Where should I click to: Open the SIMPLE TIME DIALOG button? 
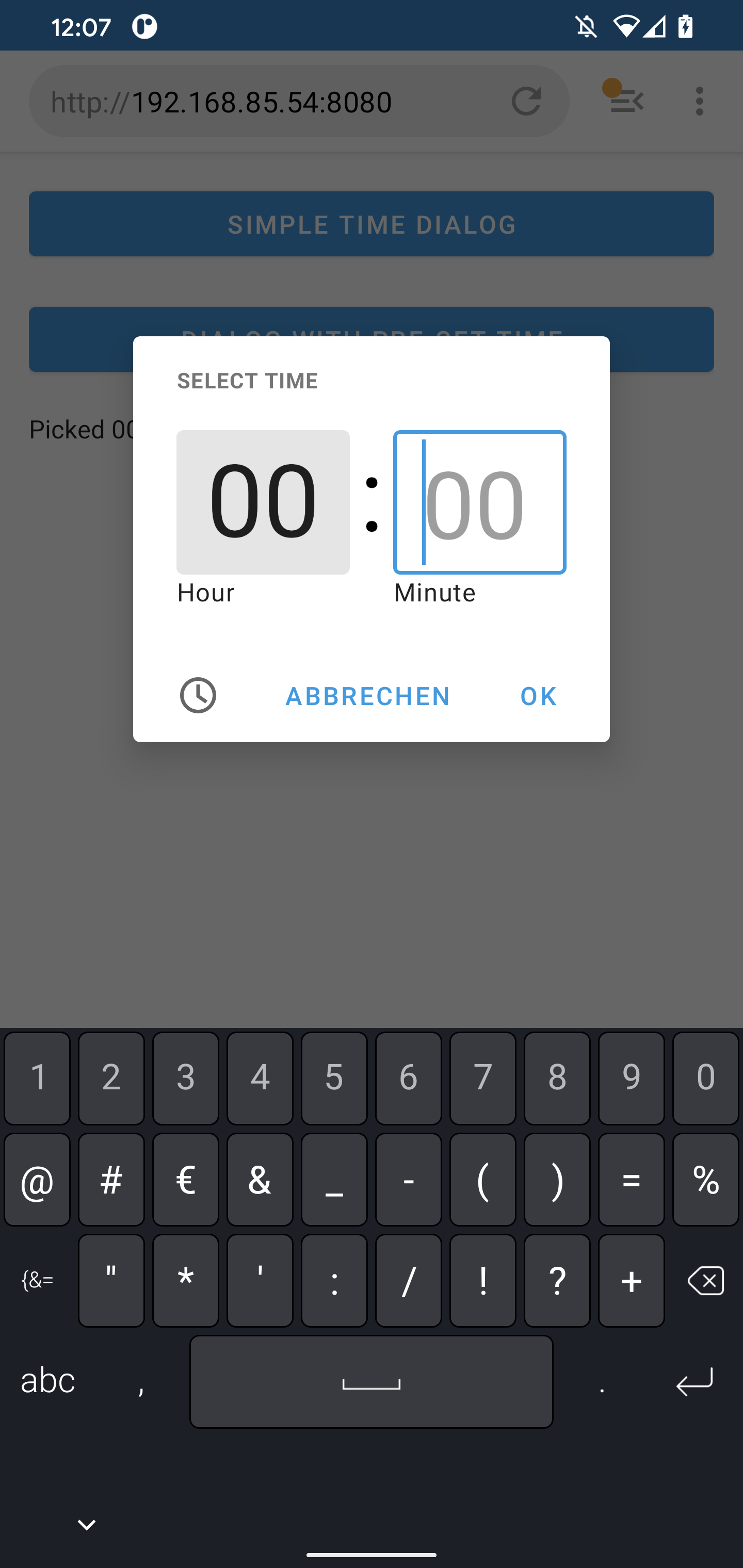(372, 224)
